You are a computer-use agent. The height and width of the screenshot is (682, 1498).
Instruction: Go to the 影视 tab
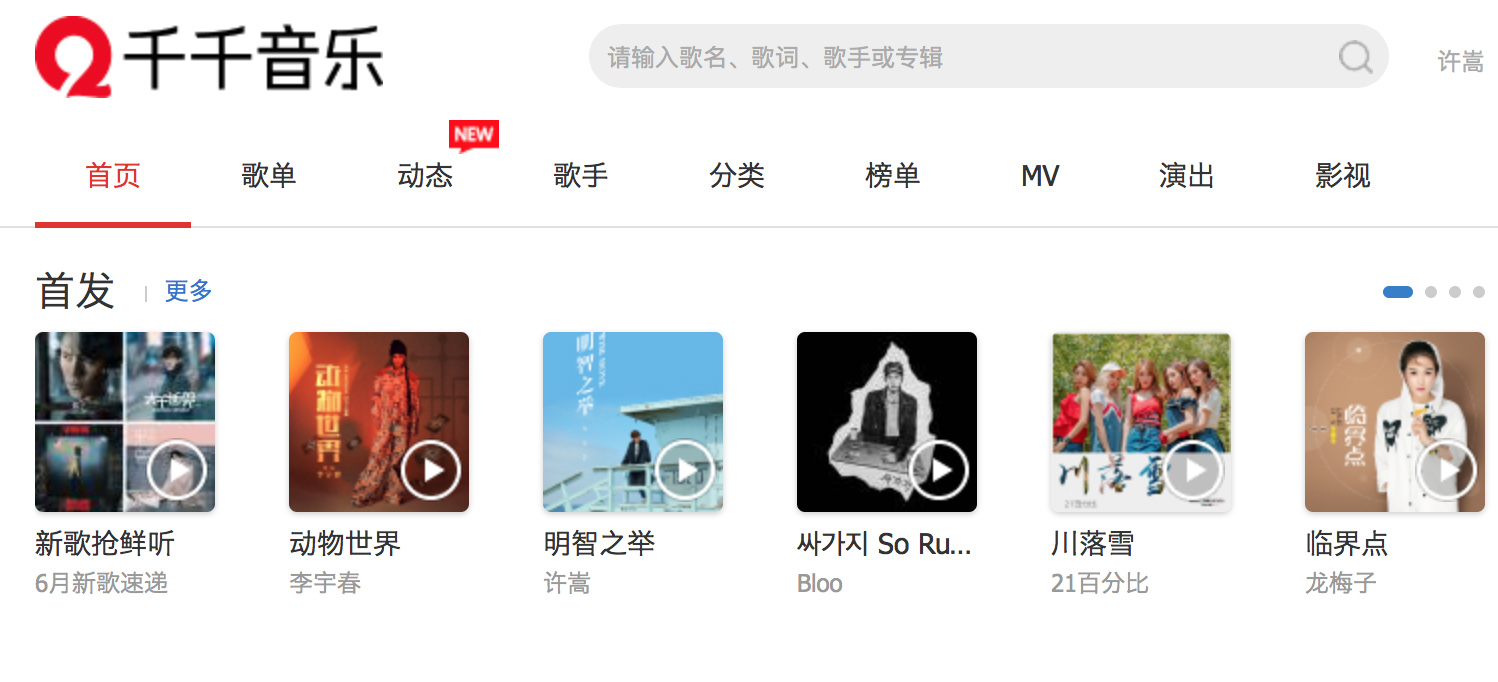(1343, 176)
